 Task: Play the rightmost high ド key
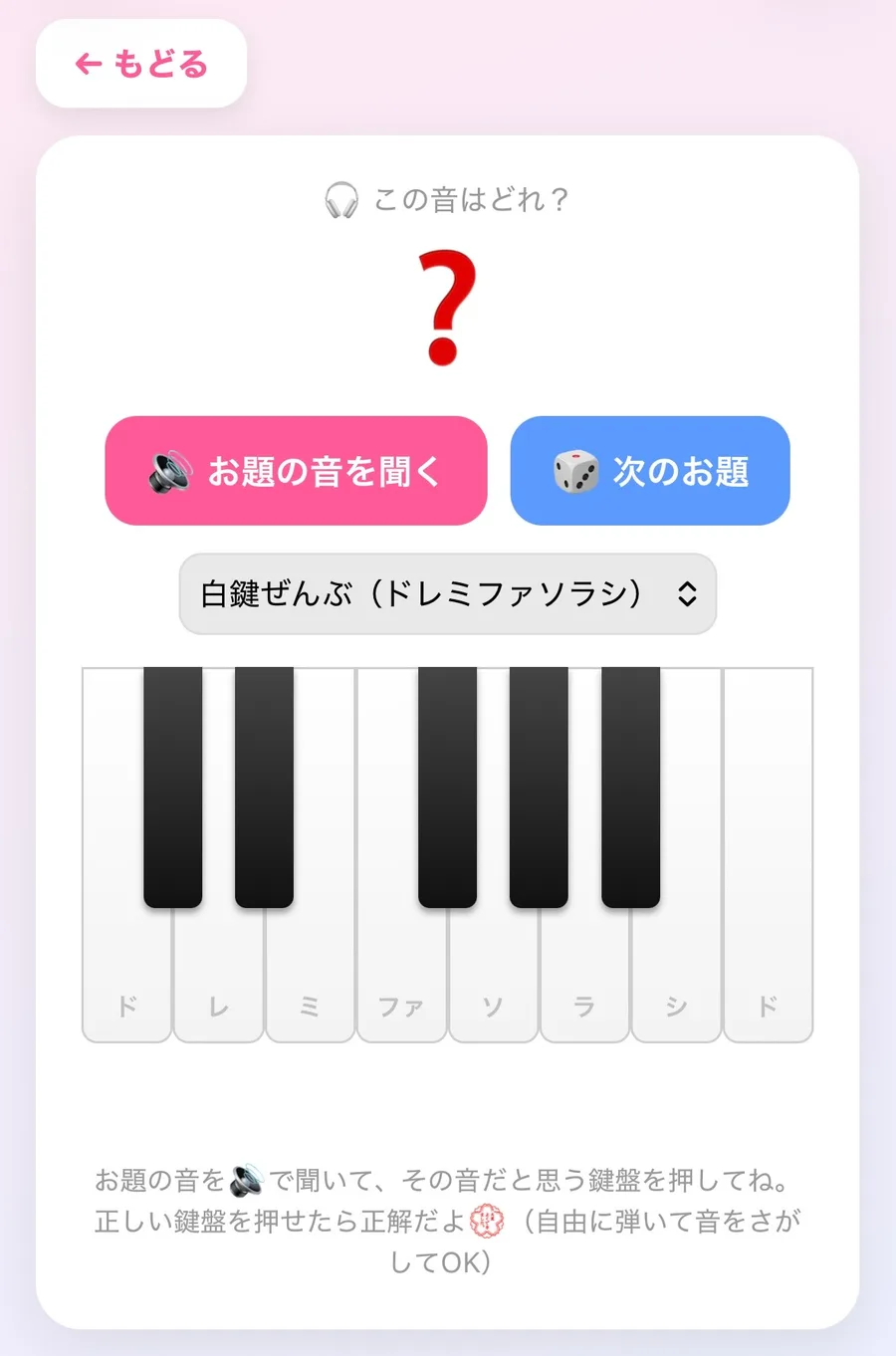(769, 976)
